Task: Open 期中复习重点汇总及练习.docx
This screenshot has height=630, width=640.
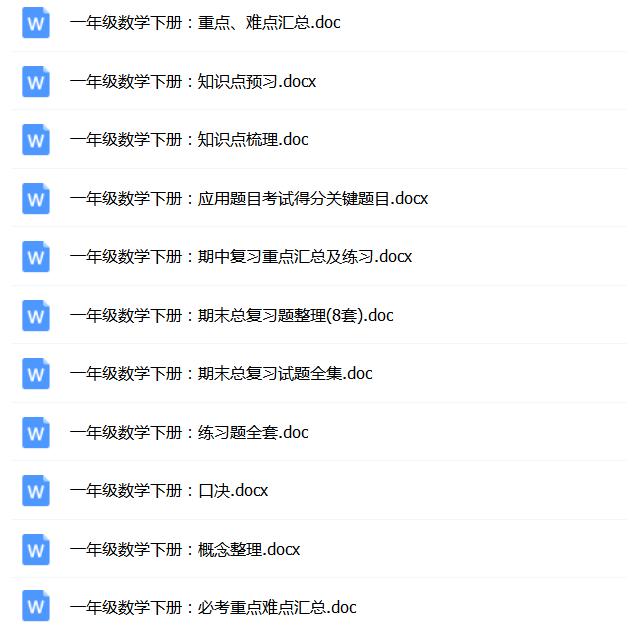Action: click(x=240, y=256)
